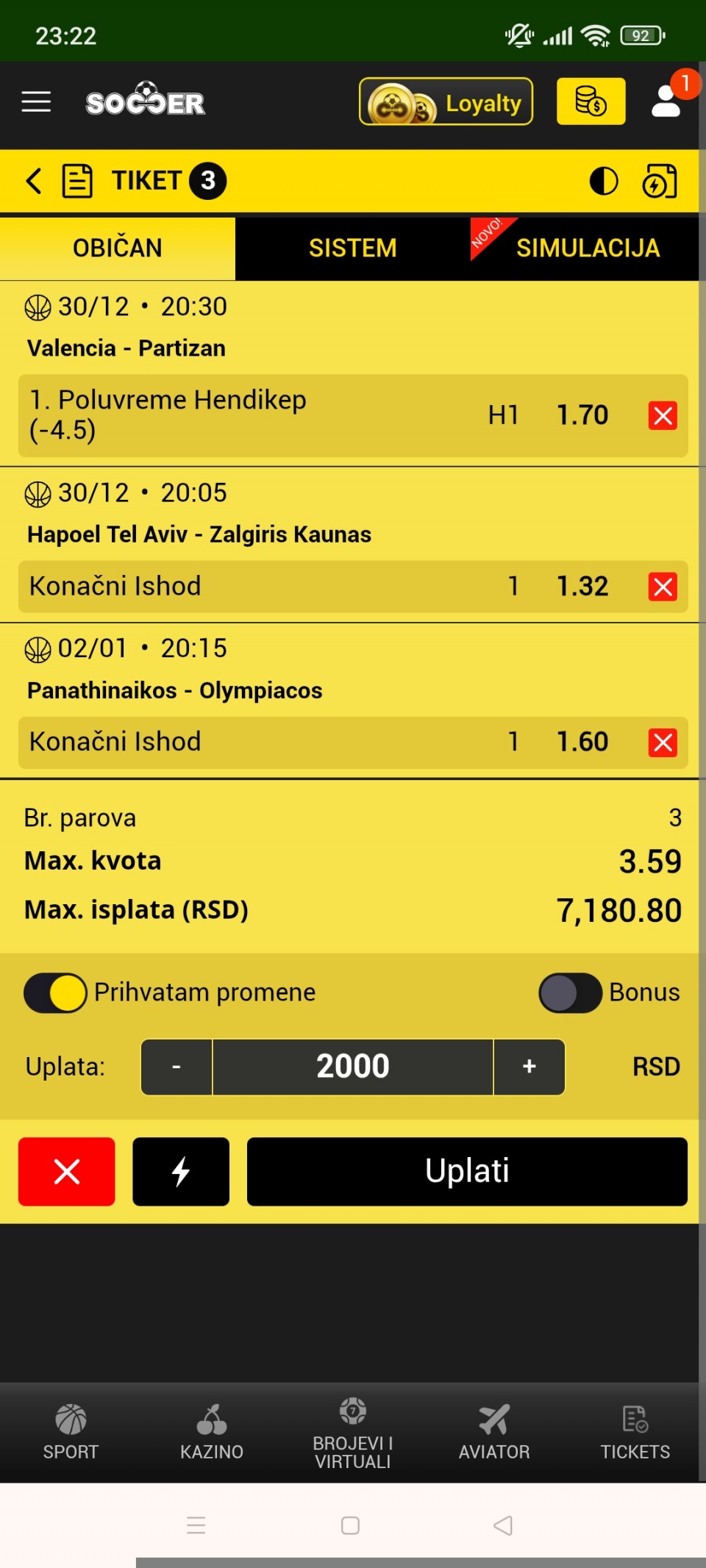Image resolution: width=706 pixels, height=1568 pixels.
Task: Clear the ticket with the red X button
Action: [x=67, y=1172]
